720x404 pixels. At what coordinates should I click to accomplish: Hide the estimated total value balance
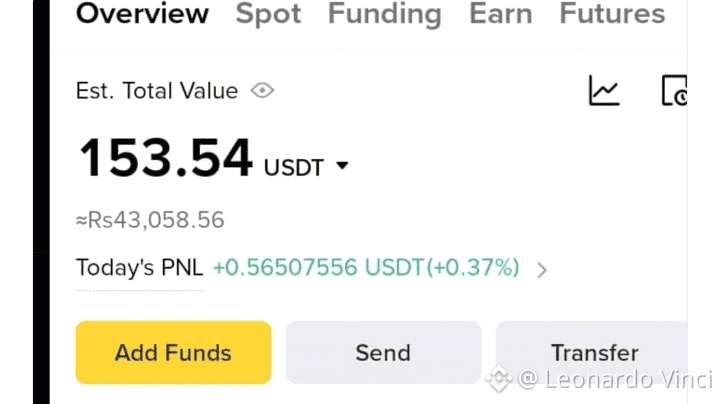click(262, 90)
